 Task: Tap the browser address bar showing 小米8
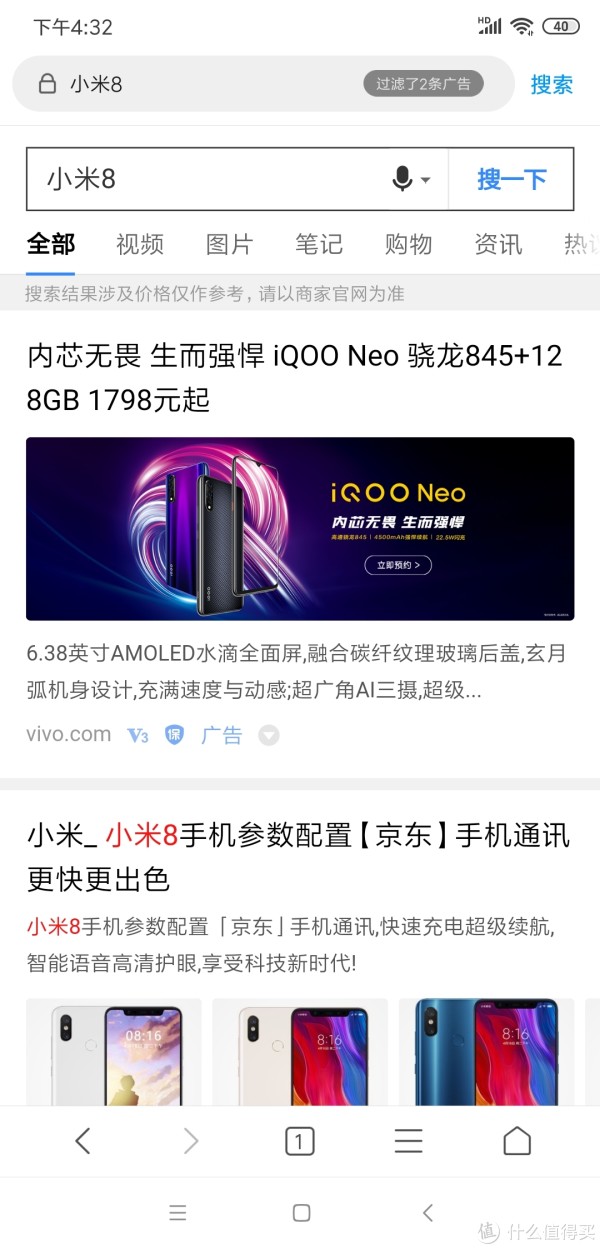(200, 84)
